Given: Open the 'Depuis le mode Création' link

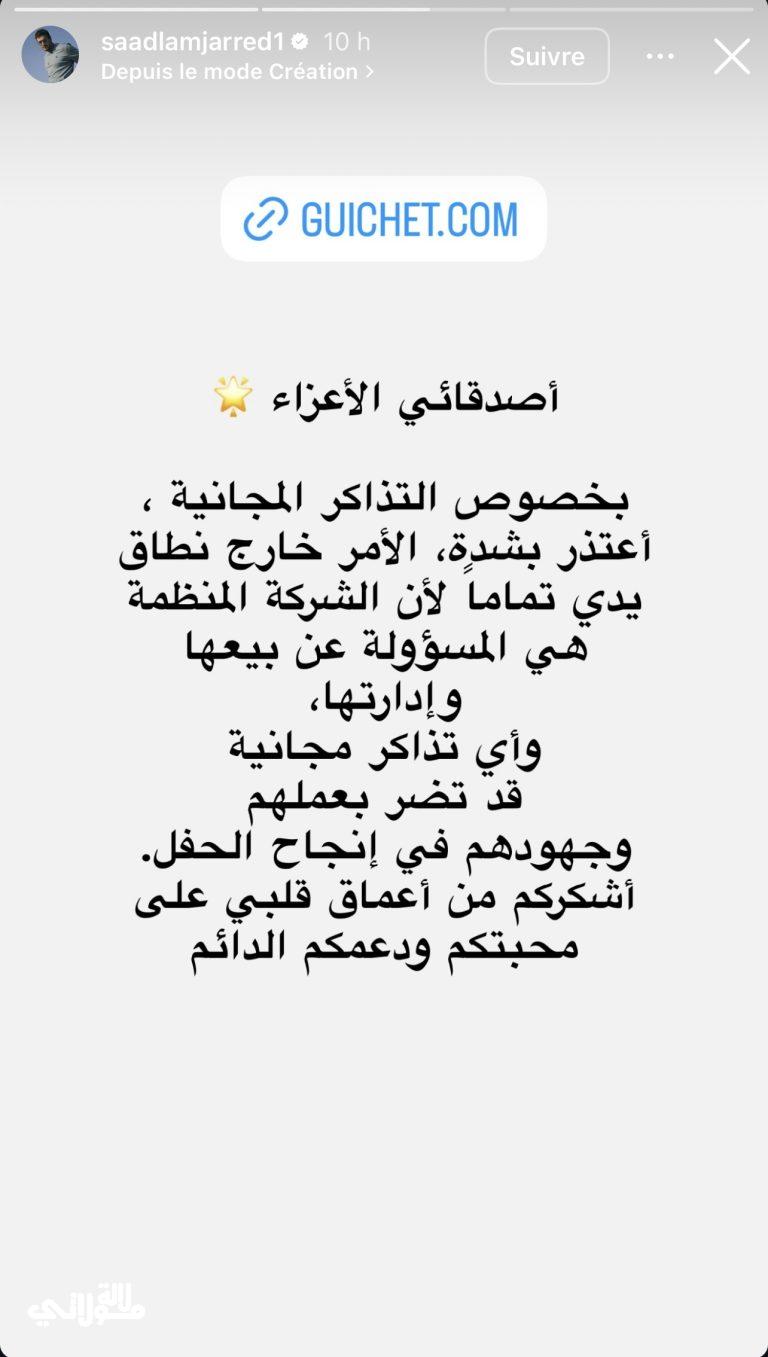Looking at the screenshot, I should click(x=237, y=72).
